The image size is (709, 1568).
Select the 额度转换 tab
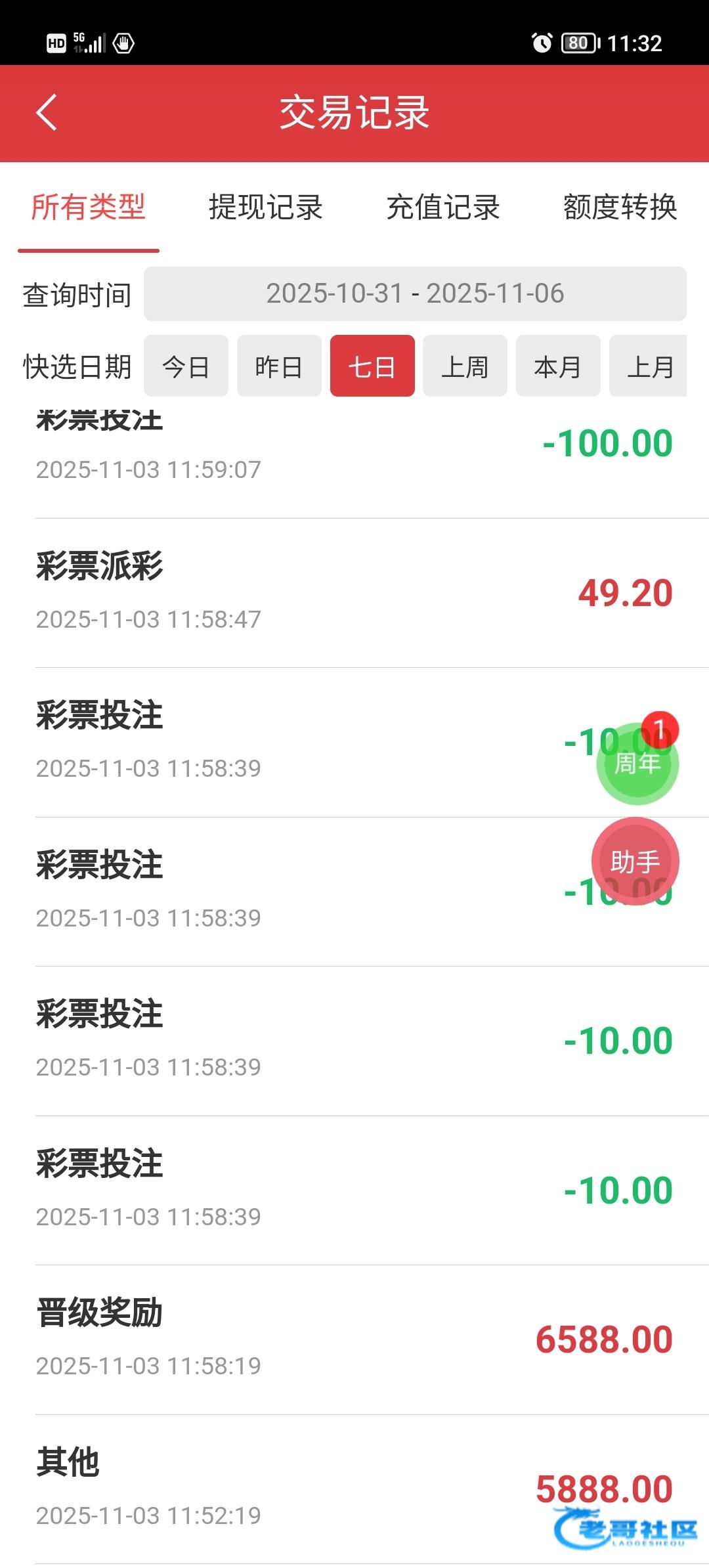click(x=620, y=207)
